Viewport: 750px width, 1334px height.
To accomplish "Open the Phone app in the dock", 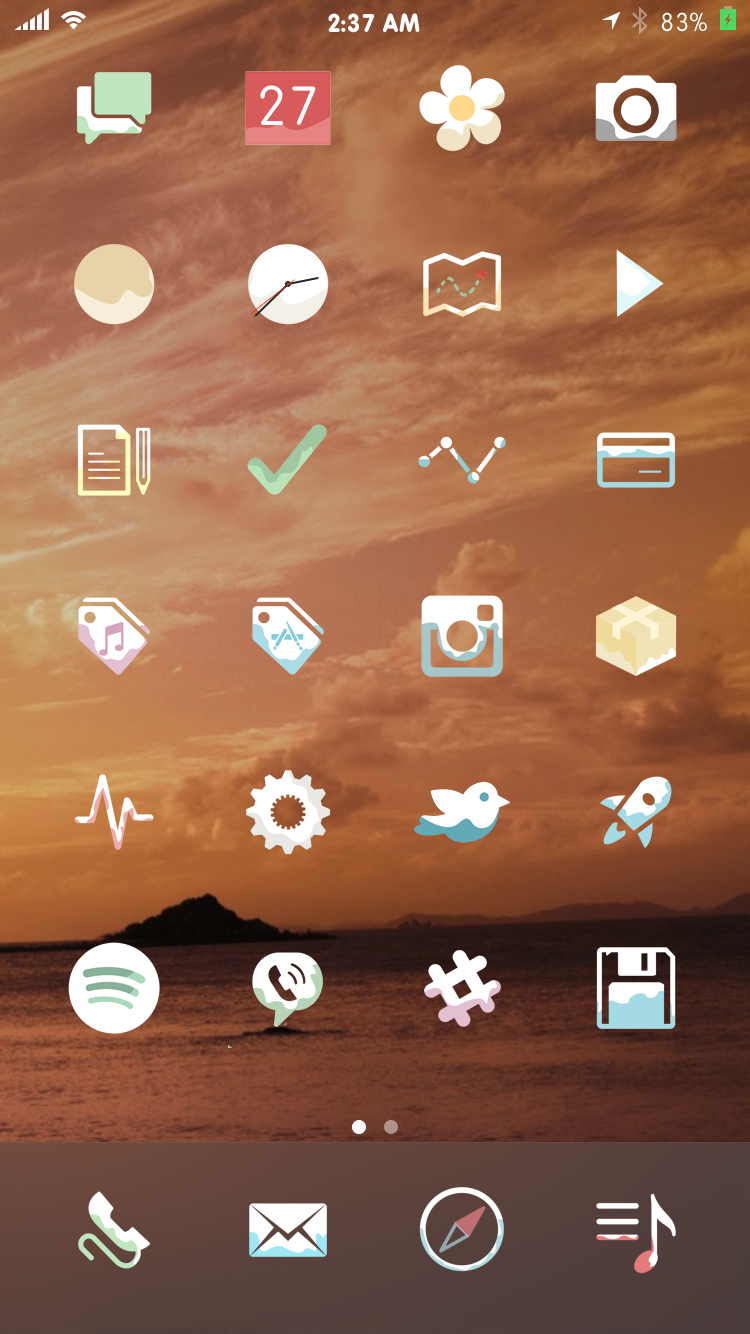I will (114, 1230).
